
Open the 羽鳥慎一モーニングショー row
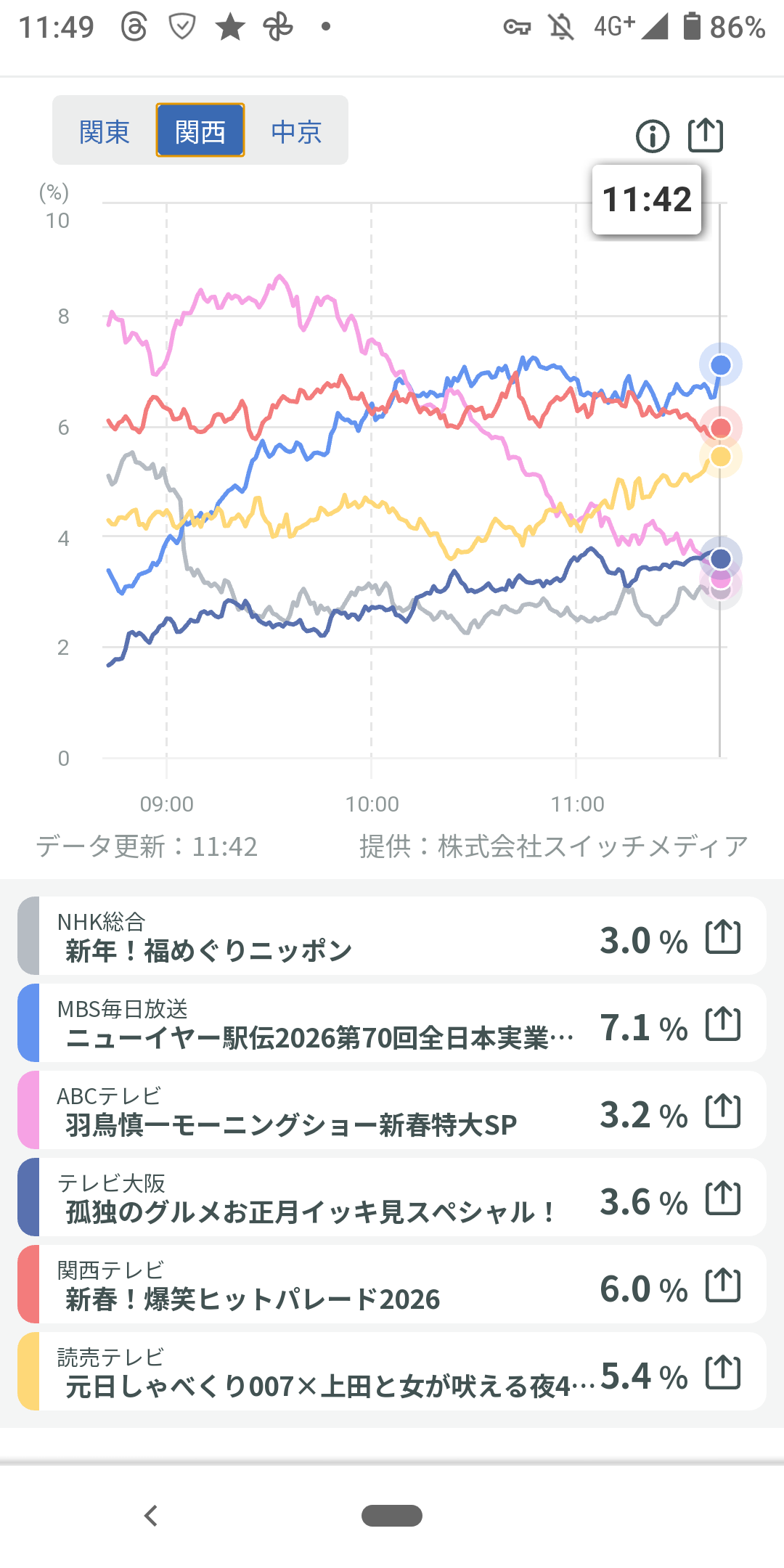point(290,1111)
